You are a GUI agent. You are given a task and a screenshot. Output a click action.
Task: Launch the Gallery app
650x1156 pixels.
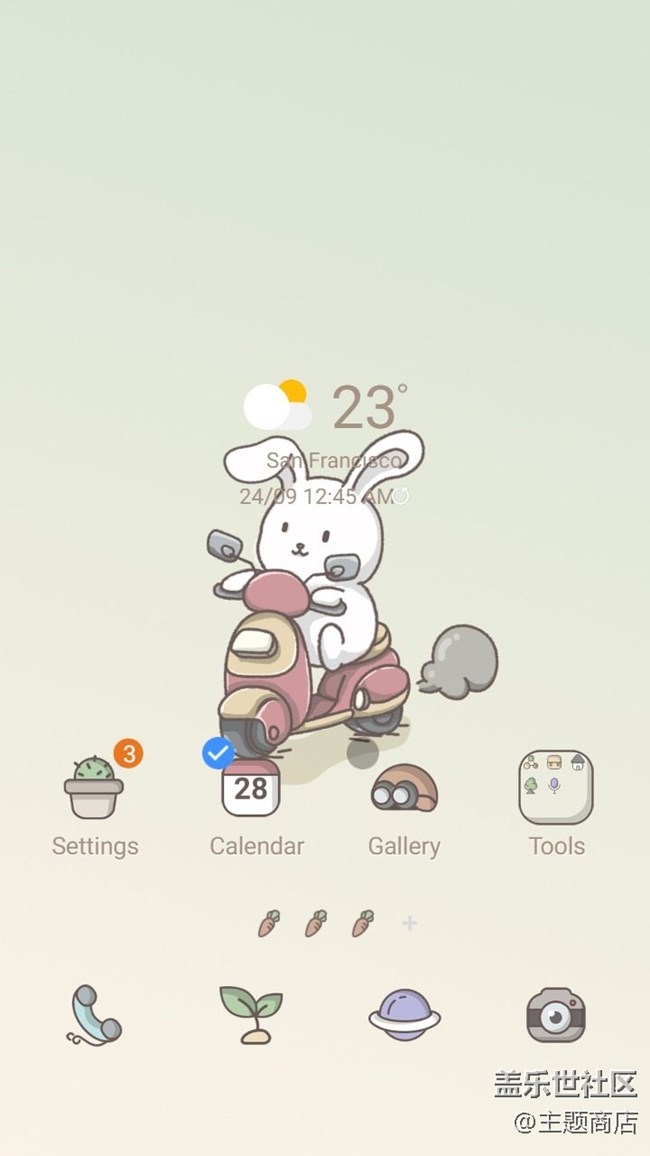(404, 790)
